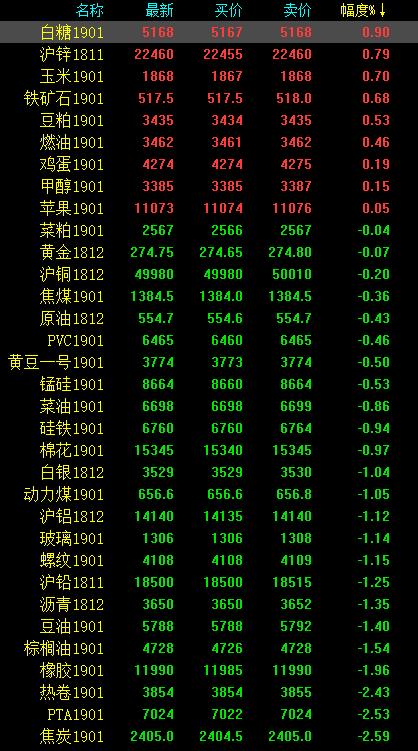Open the 螺纹1901 row
This screenshot has width=418, height=751.
pos(209,560)
